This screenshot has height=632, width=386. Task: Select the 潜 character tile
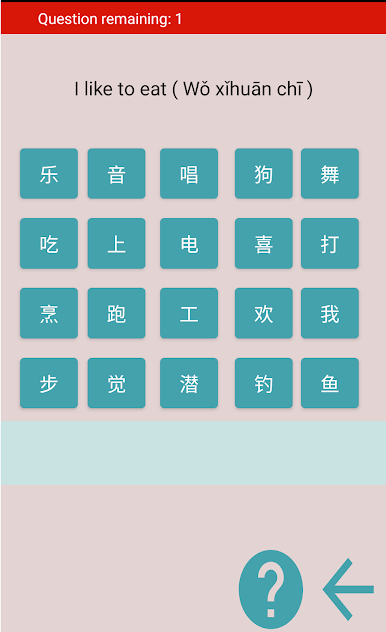(189, 383)
